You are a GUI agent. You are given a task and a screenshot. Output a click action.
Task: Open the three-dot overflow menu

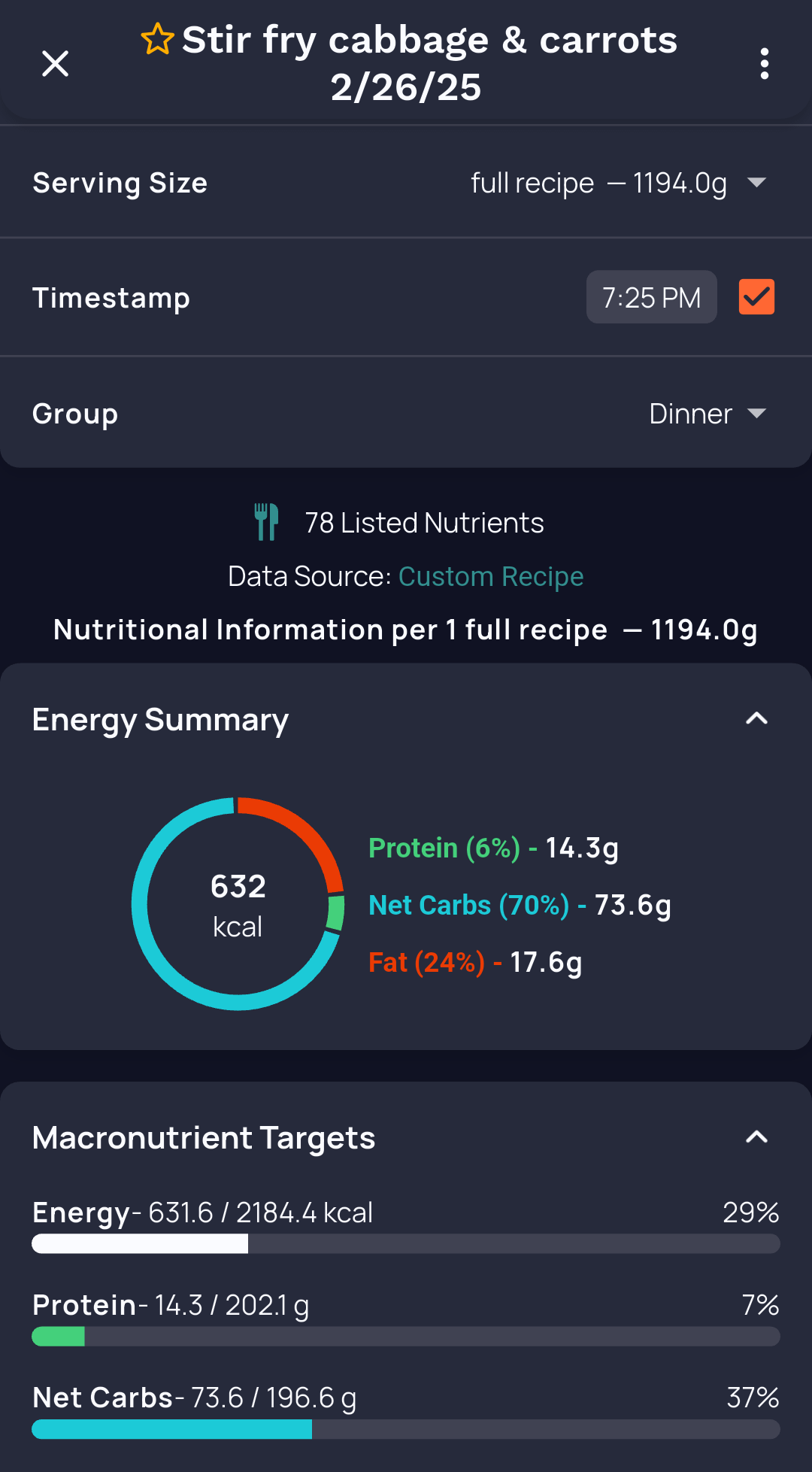(764, 64)
